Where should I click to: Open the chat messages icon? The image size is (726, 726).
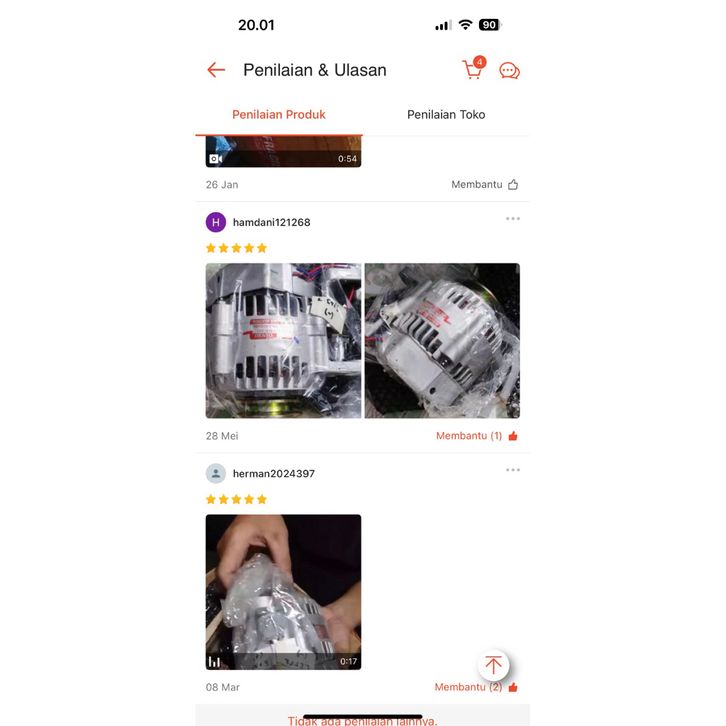point(509,71)
